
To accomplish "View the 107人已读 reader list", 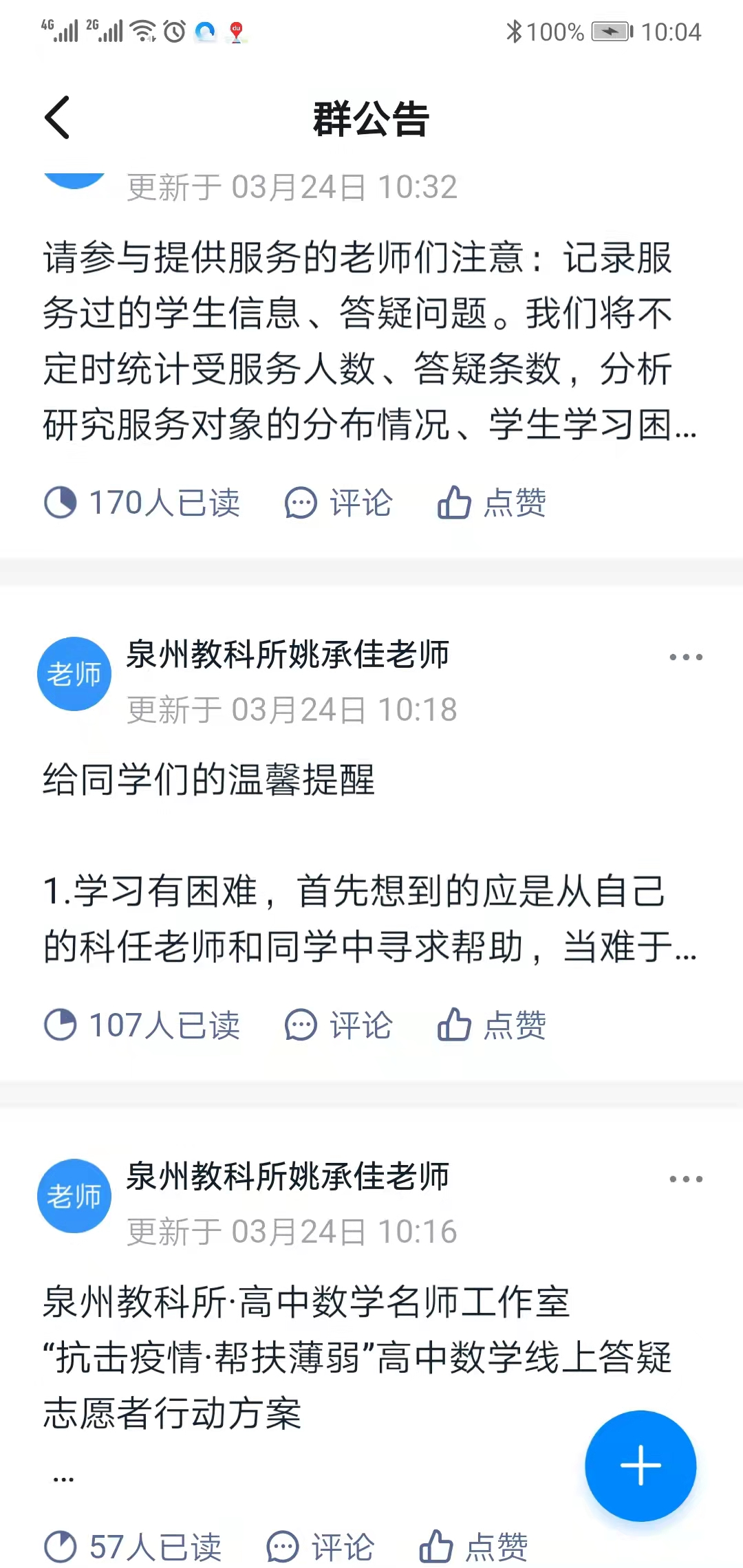I will click(142, 1025).
